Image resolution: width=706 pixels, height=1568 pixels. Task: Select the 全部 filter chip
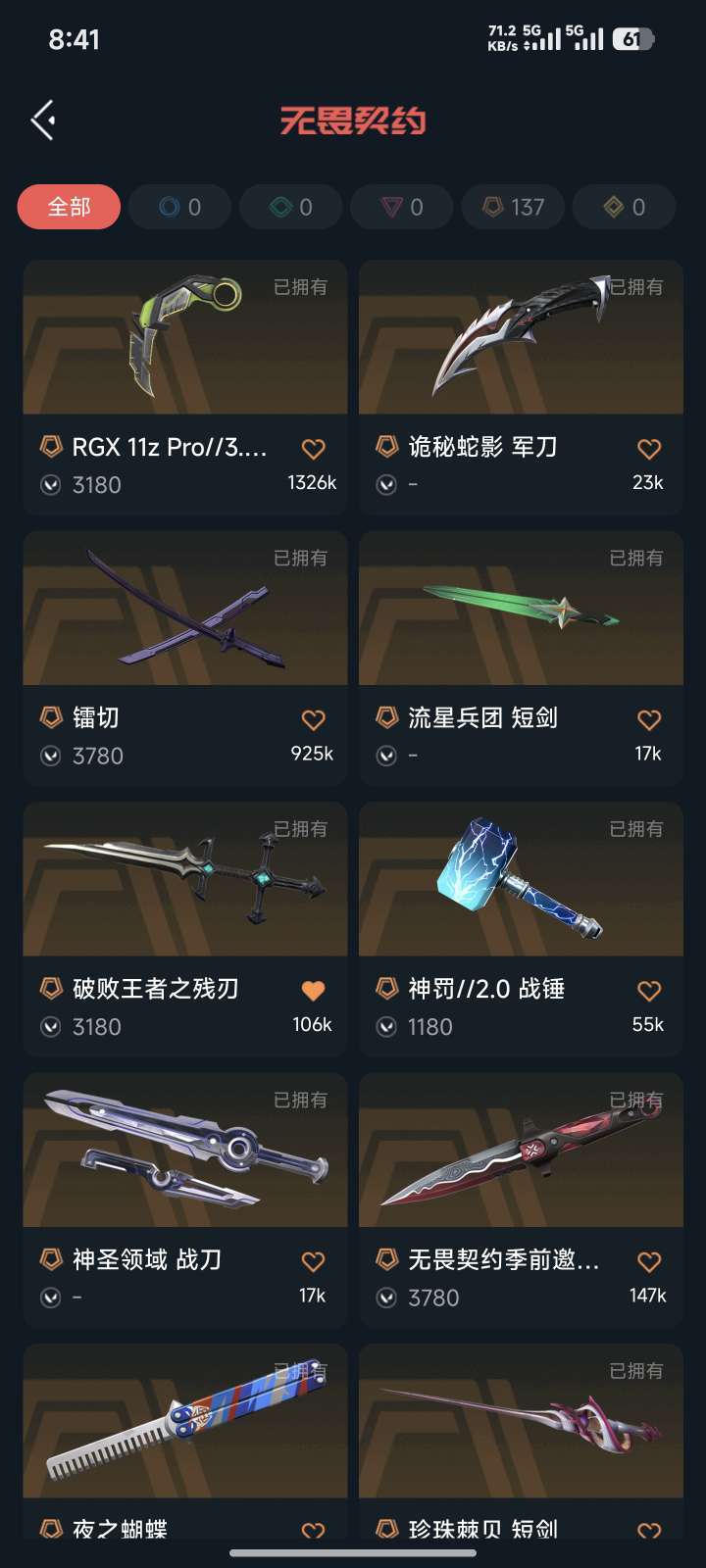tap(69, 207)
